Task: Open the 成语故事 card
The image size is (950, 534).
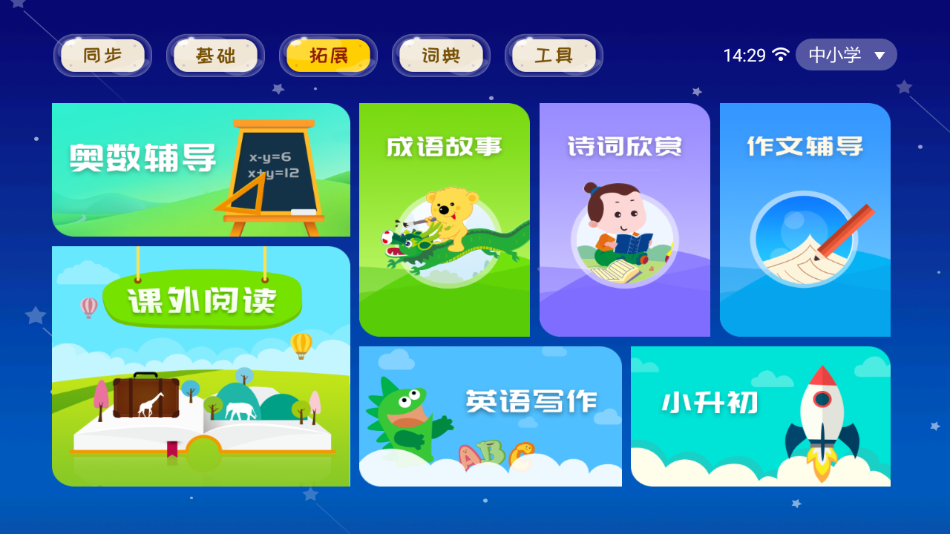Action: point(444,220)
